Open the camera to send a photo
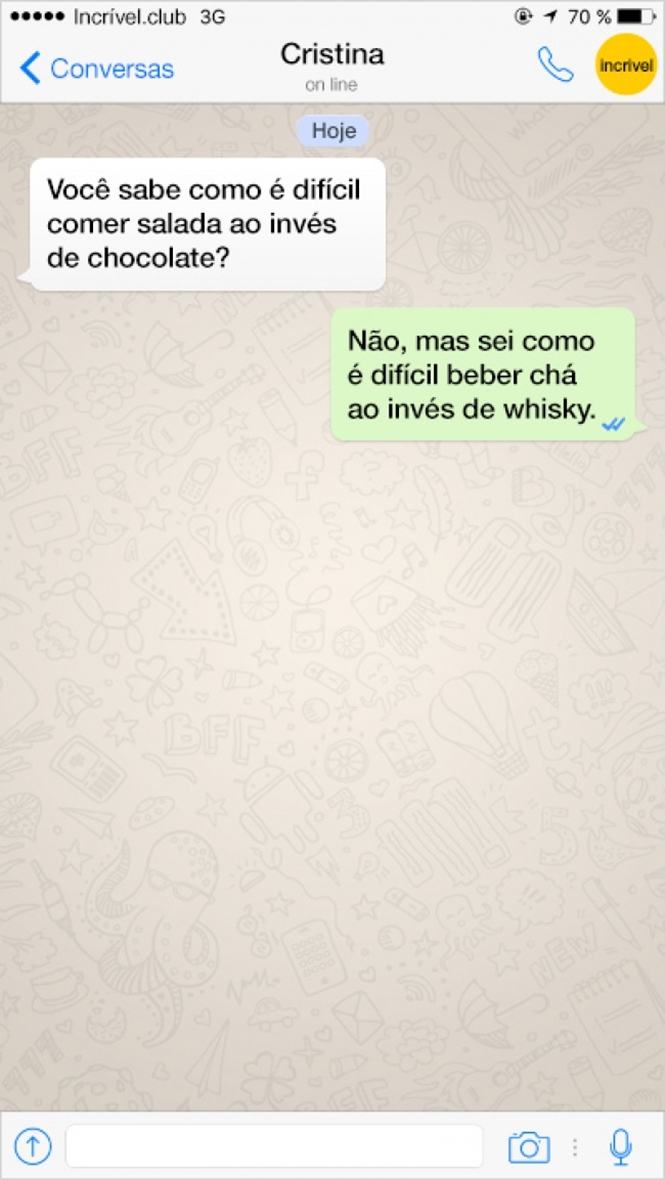The height and width of the screenshot is (1180, 665). (x=529, y=1146)
